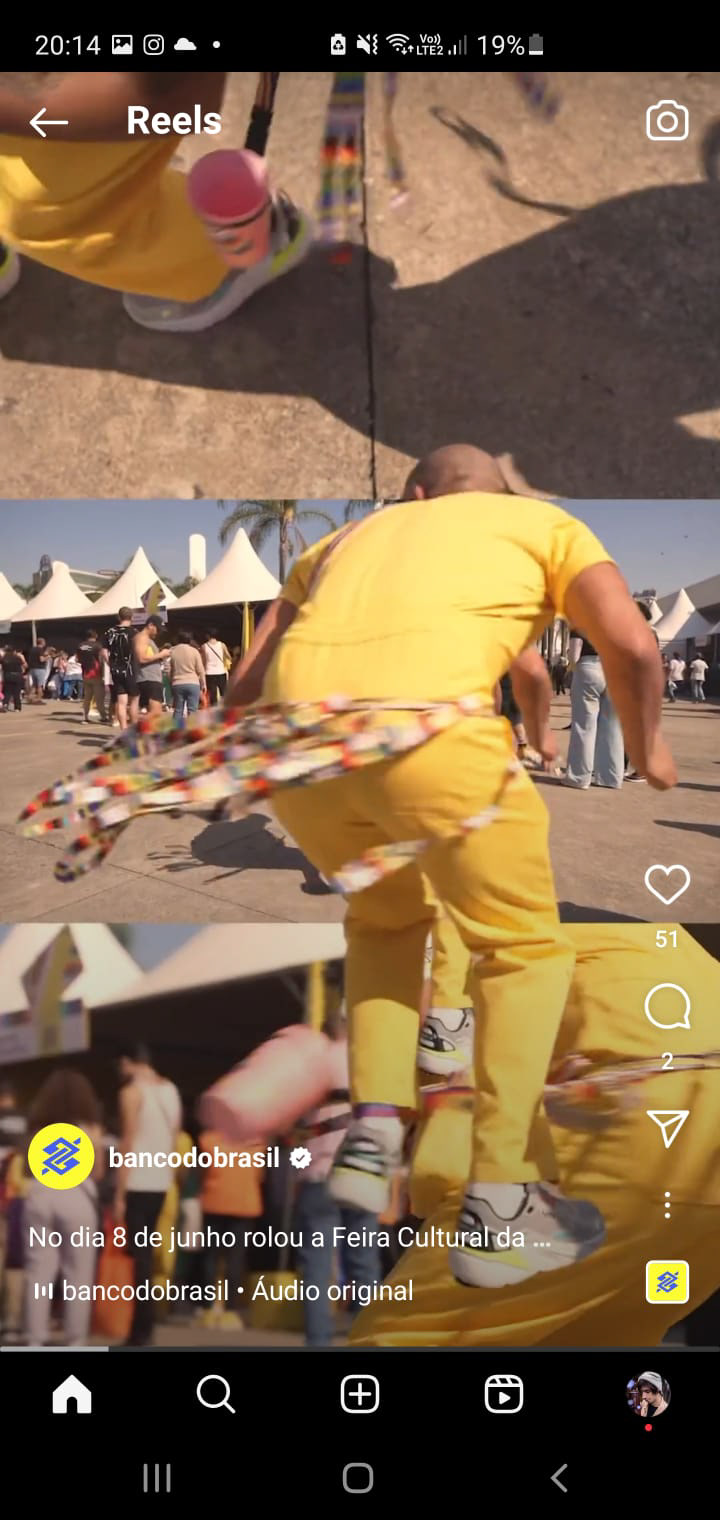
Task: Switch to the Home tab
Action: [72, 1394]
